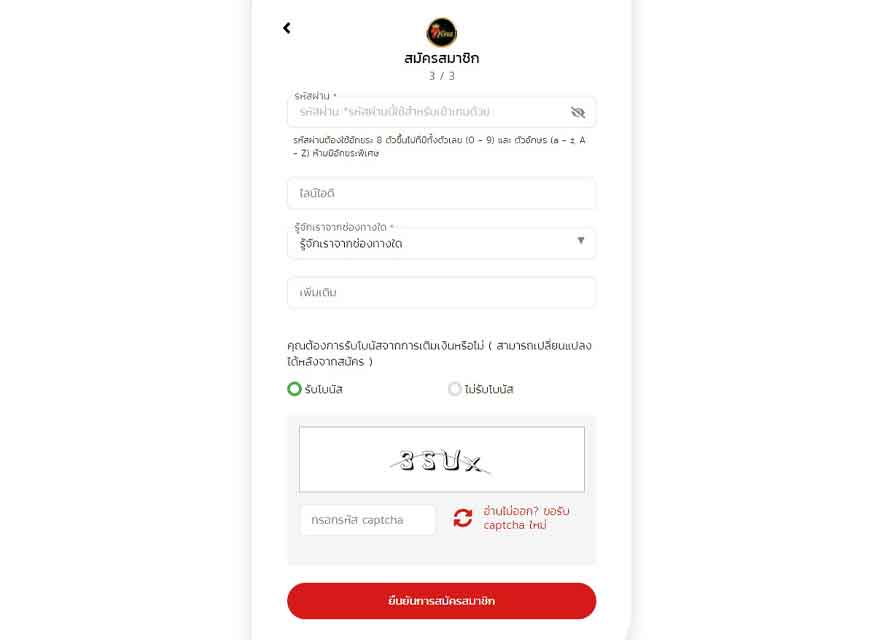
Task: Select the รับโบนัส radio option
Action: point(295,389)
